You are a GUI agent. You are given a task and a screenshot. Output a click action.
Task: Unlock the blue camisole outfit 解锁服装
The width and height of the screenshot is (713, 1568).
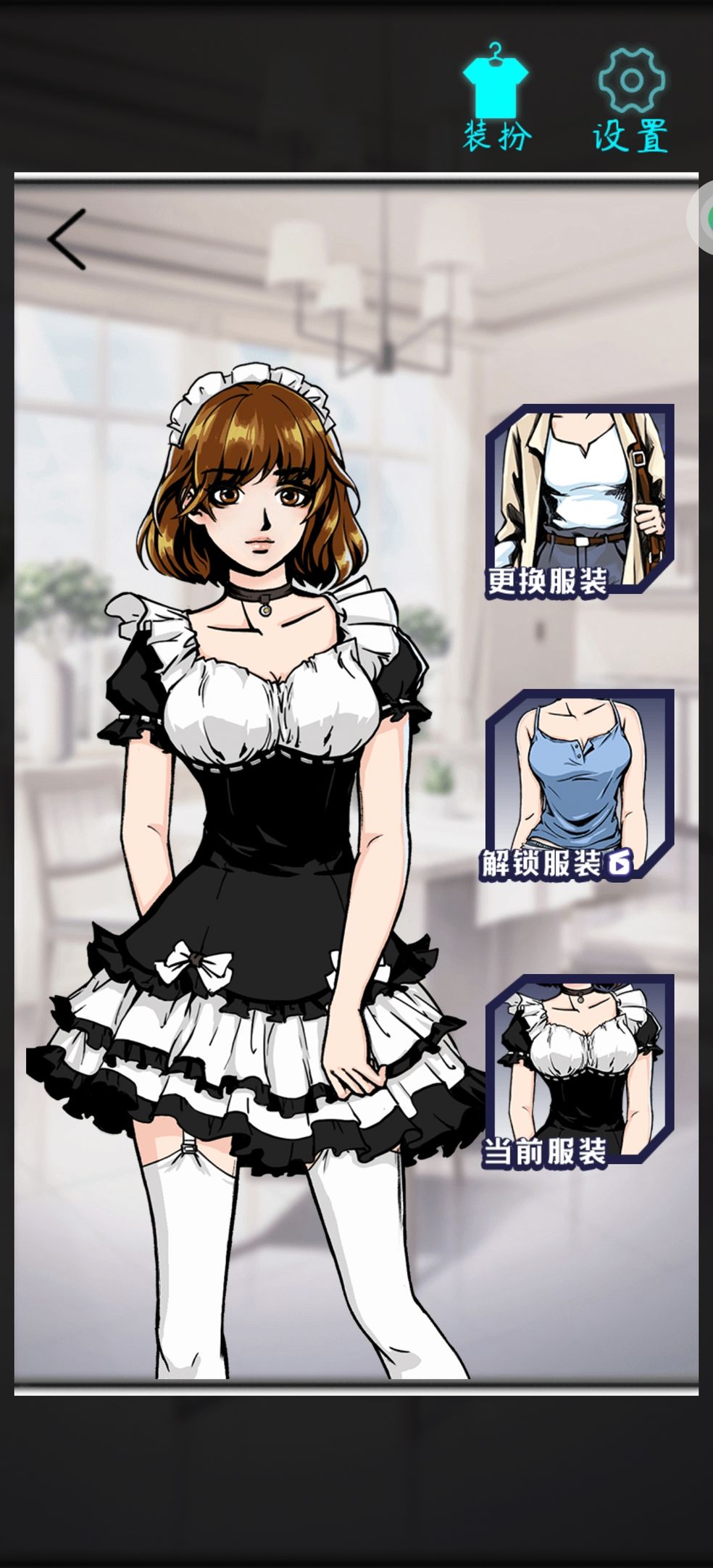pos(579,785)
